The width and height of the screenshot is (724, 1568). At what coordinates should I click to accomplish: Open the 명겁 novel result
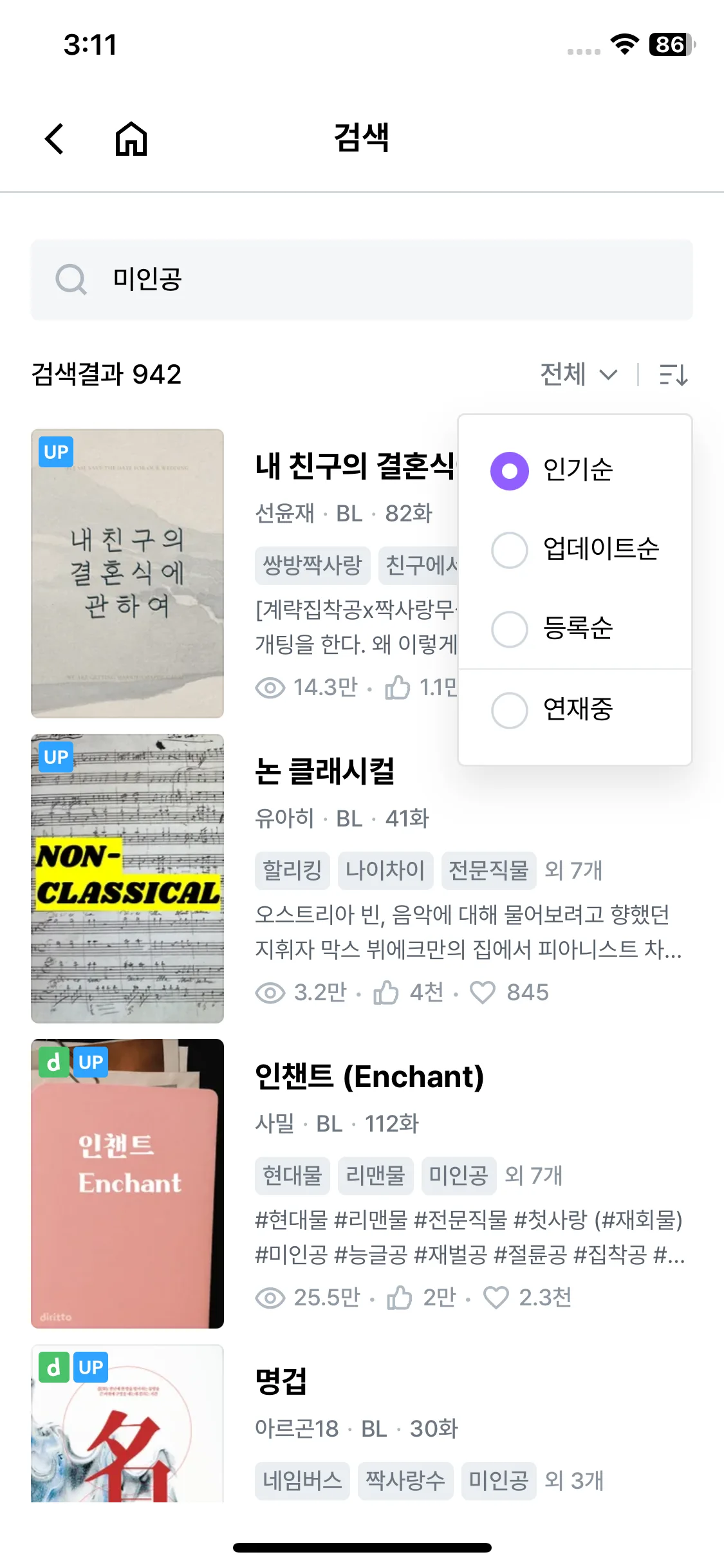pyautogui.click(x=281, y=1381)
